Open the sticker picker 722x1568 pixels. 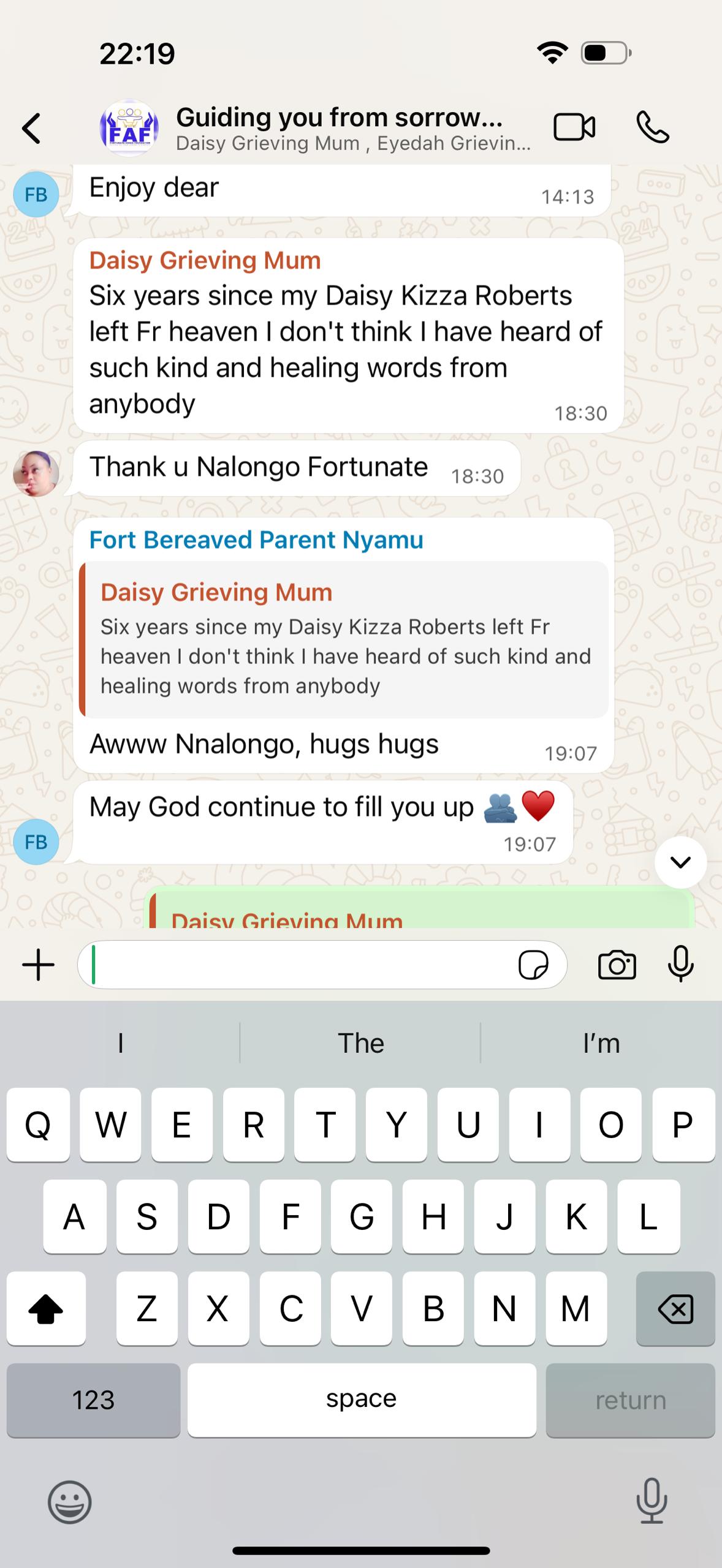[533, 965]
